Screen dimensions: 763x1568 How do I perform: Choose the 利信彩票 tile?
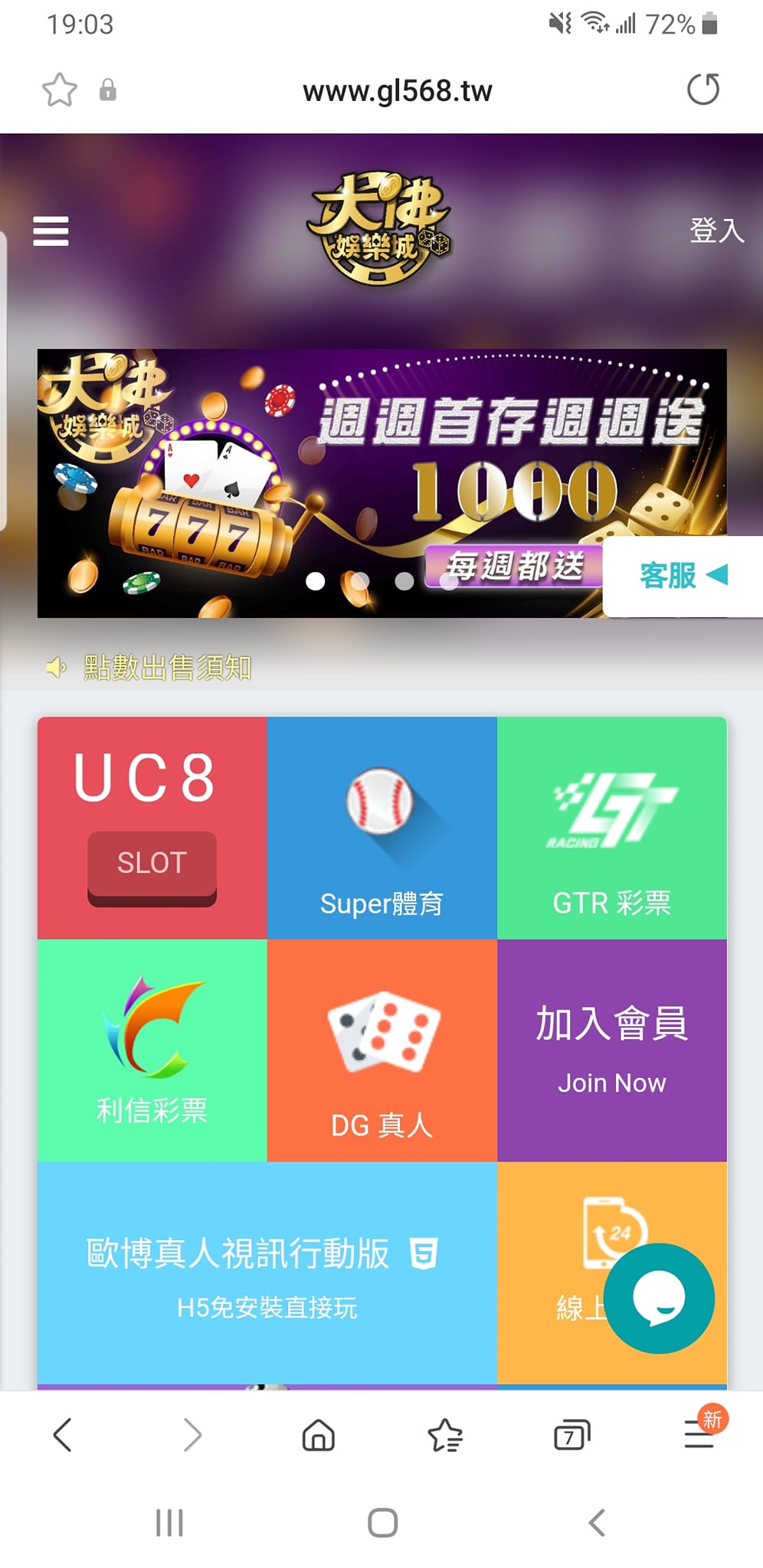(152, 1050)
